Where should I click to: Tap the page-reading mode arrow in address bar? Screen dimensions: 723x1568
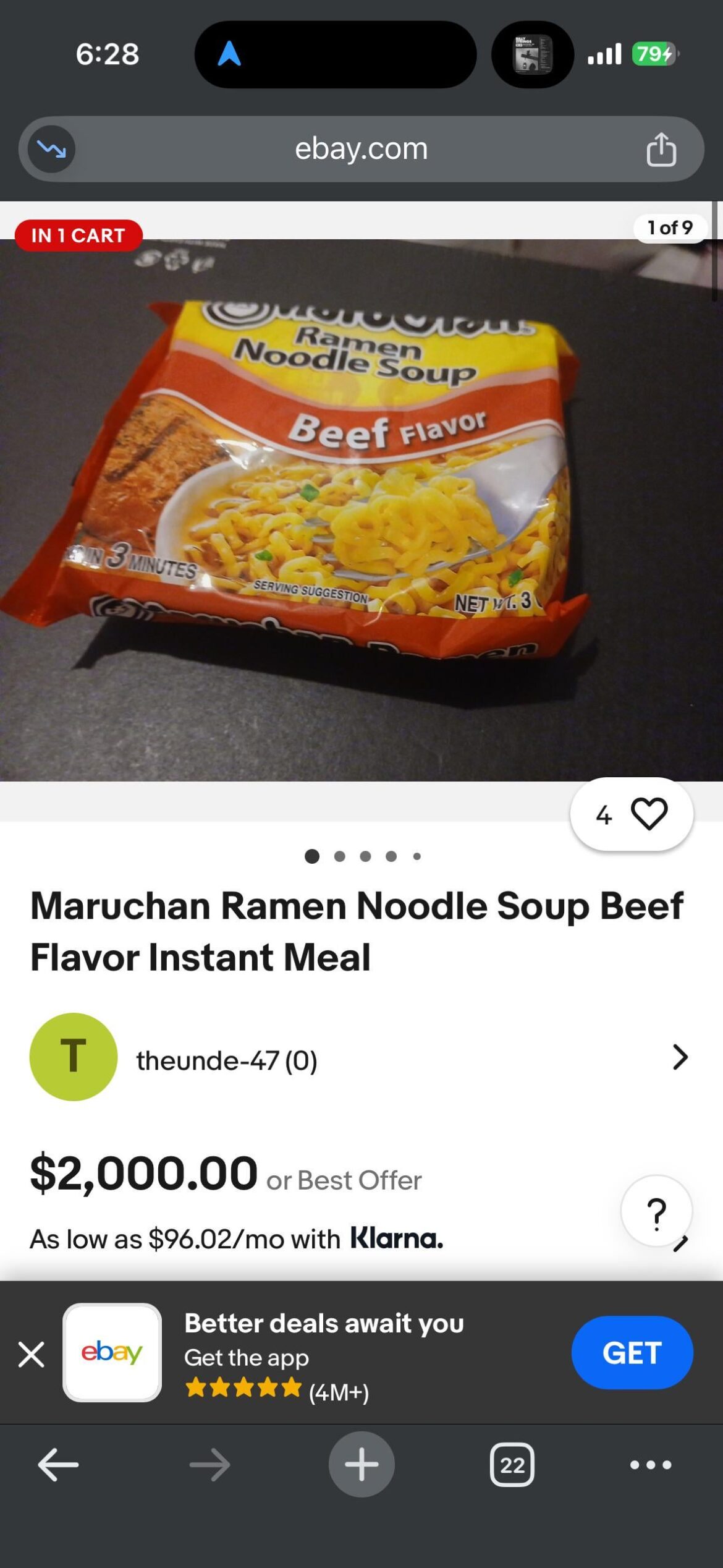[x=52, y=148]
